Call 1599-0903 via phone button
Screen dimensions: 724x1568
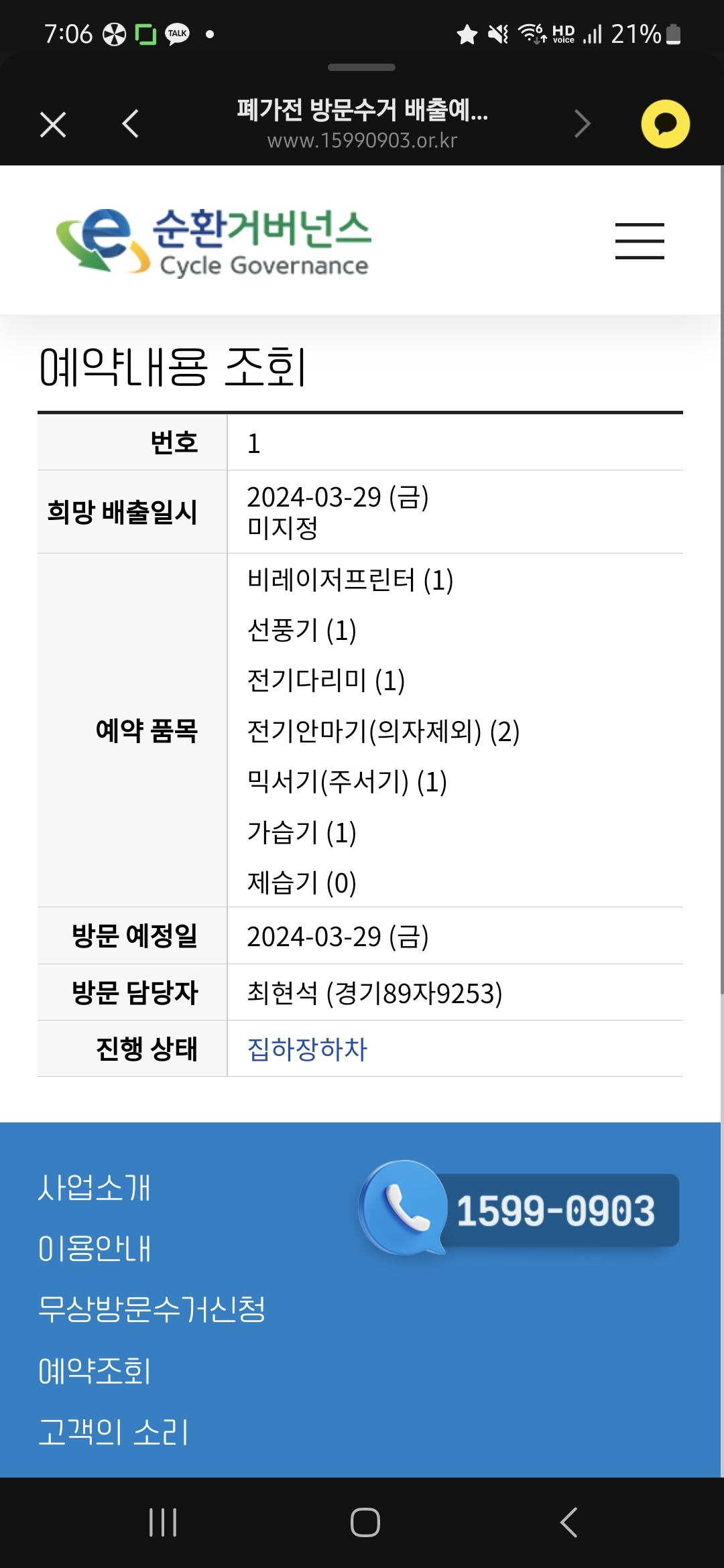tap(519, 1209)
